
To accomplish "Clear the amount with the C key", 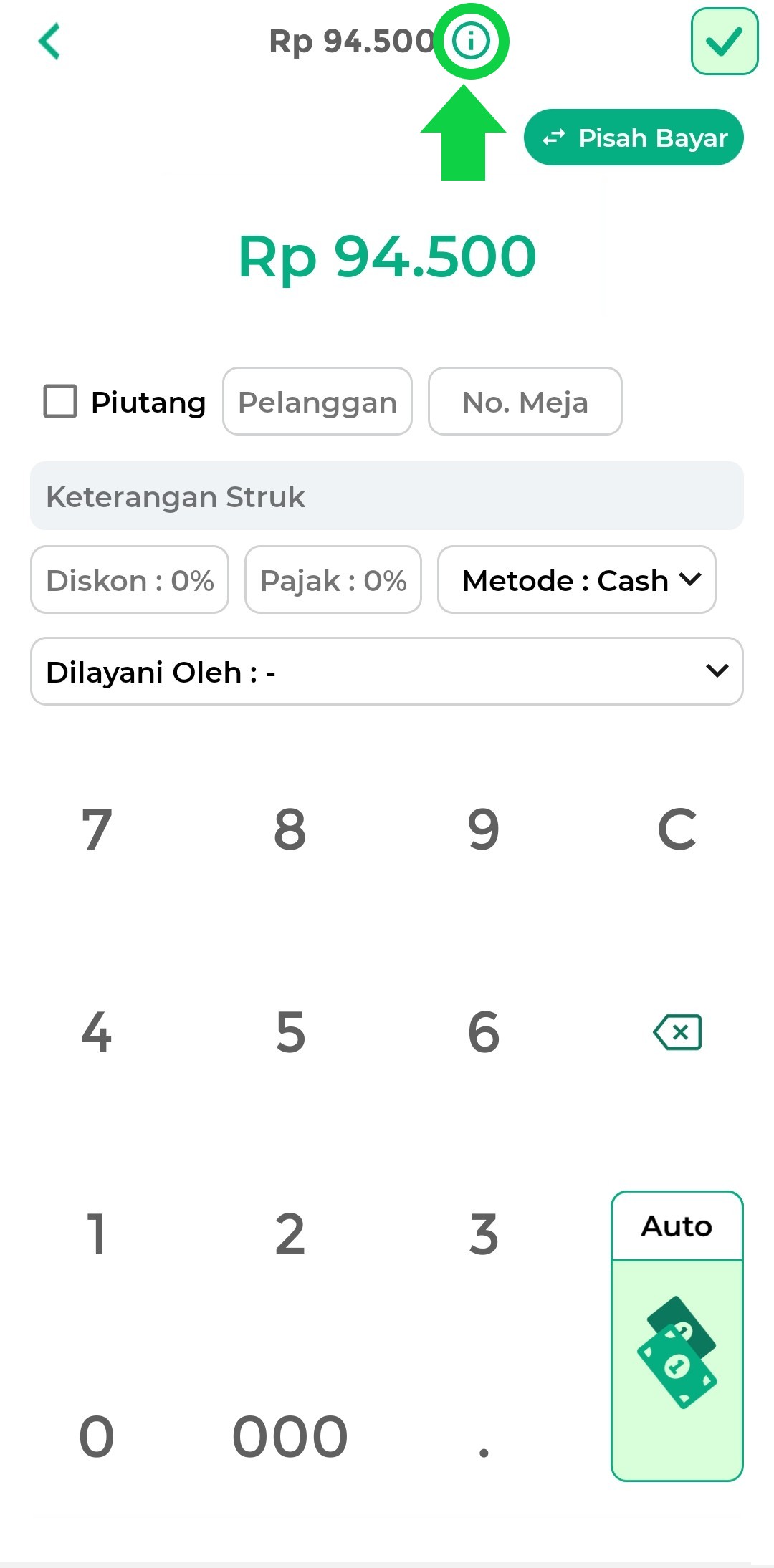I will 677,829.
